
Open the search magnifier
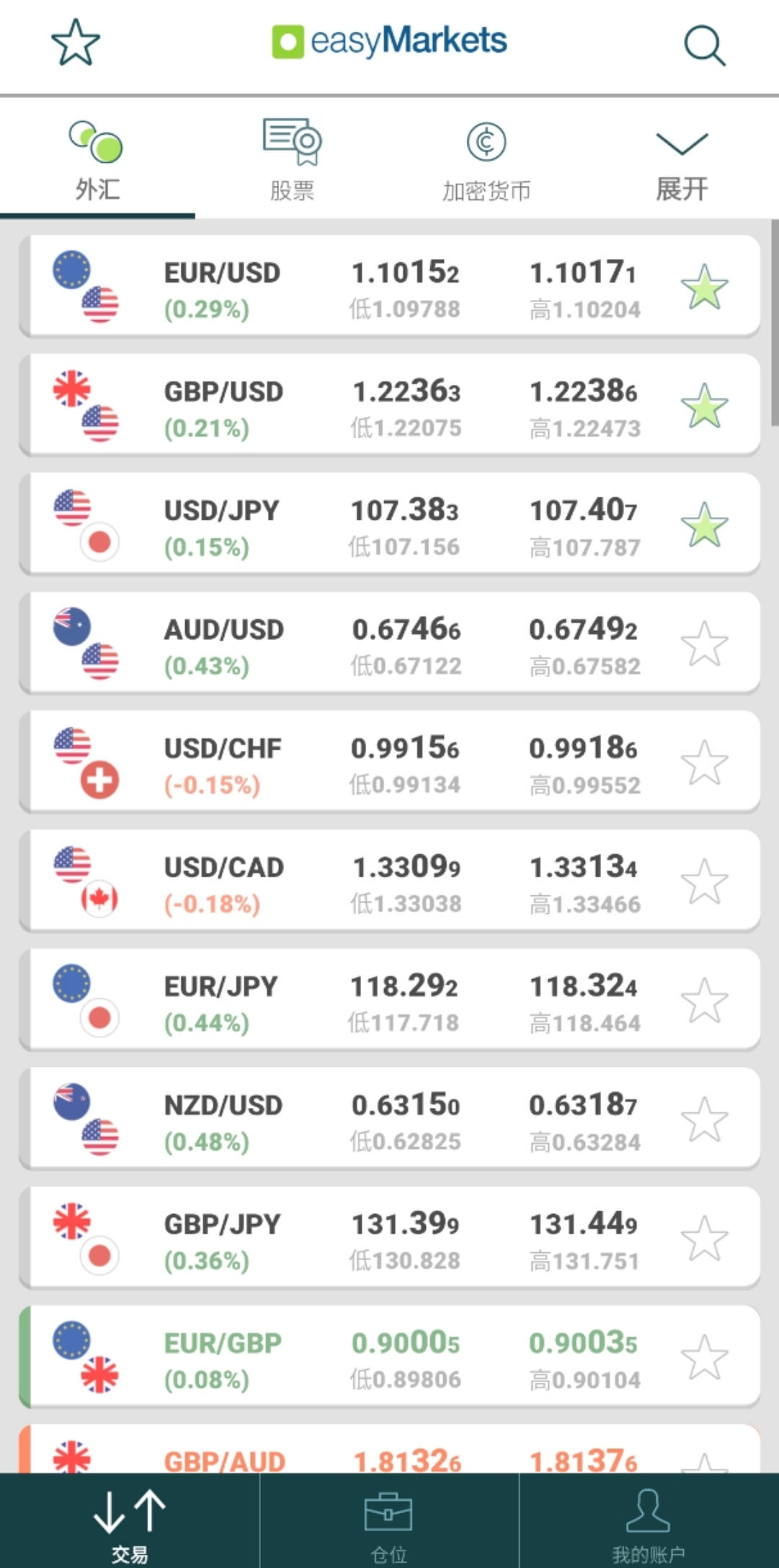point(704,45)
